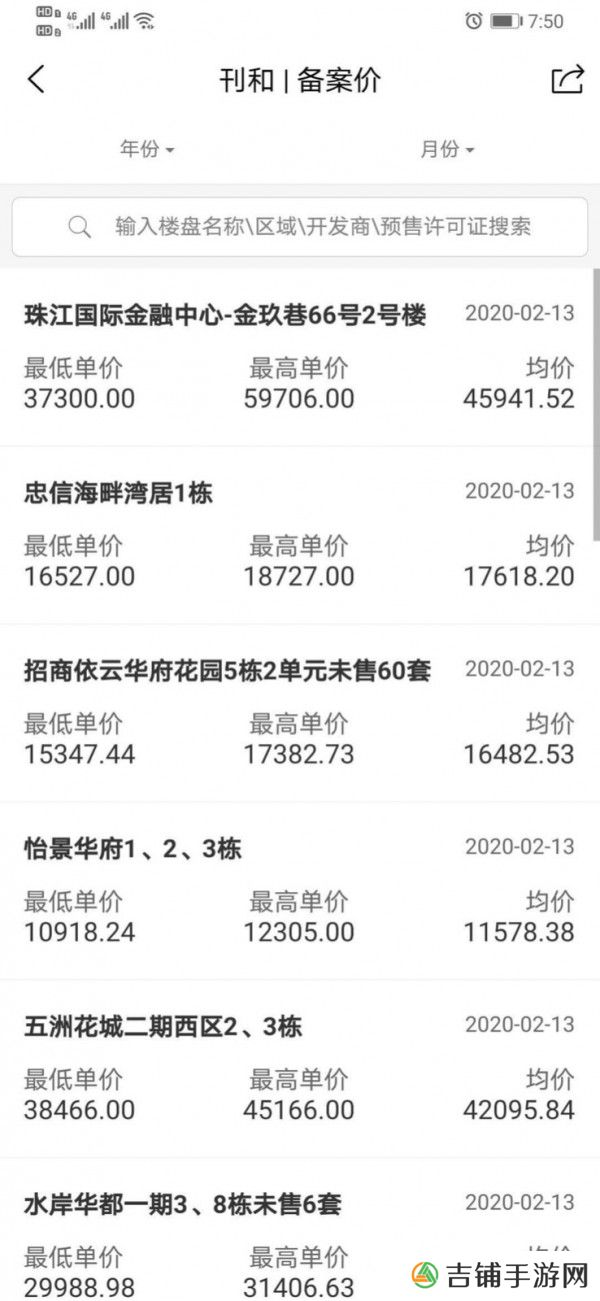Screen dimensions: 600x1301
Task: Open 怡景华府1、2、3栋 entry
Action: 300,891
